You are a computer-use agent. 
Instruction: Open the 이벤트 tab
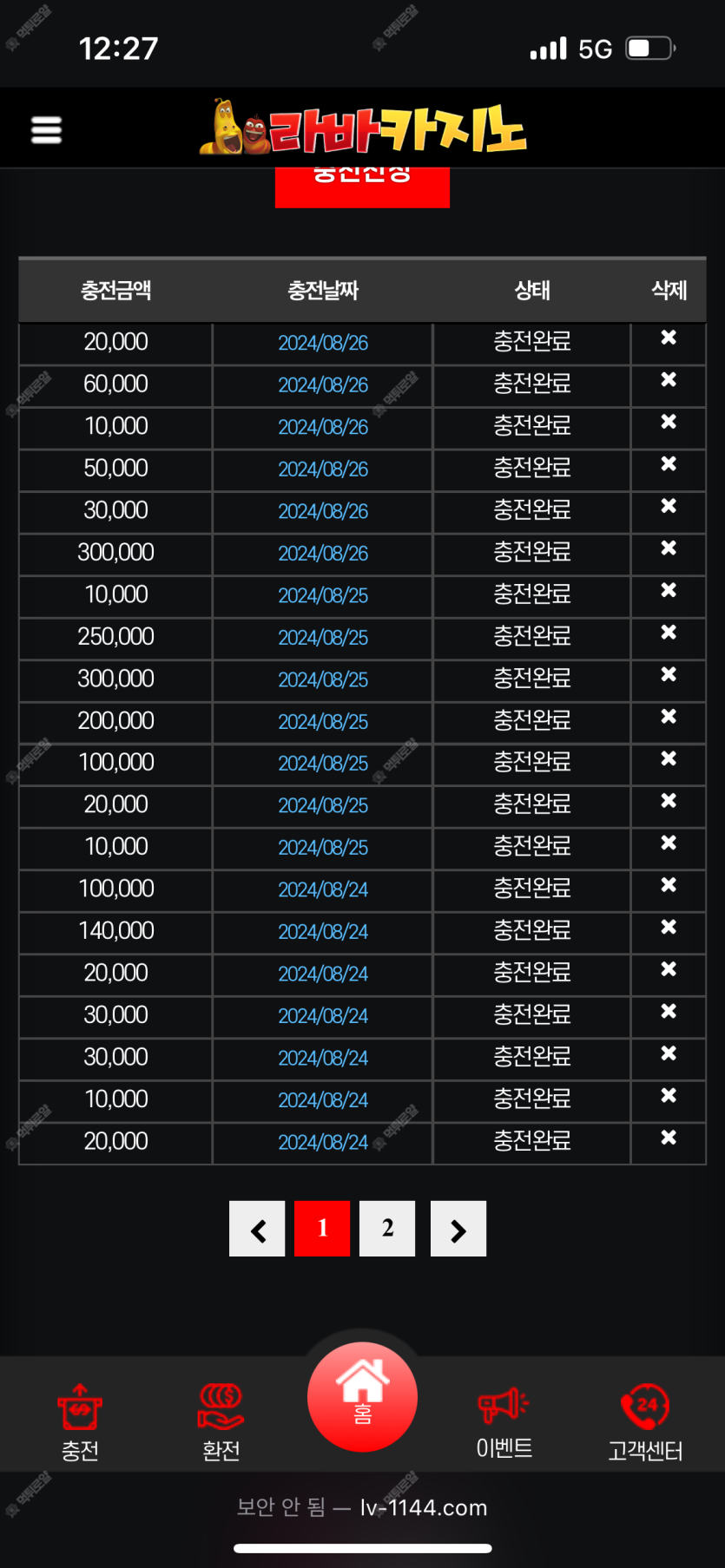tap(504, 1421)
